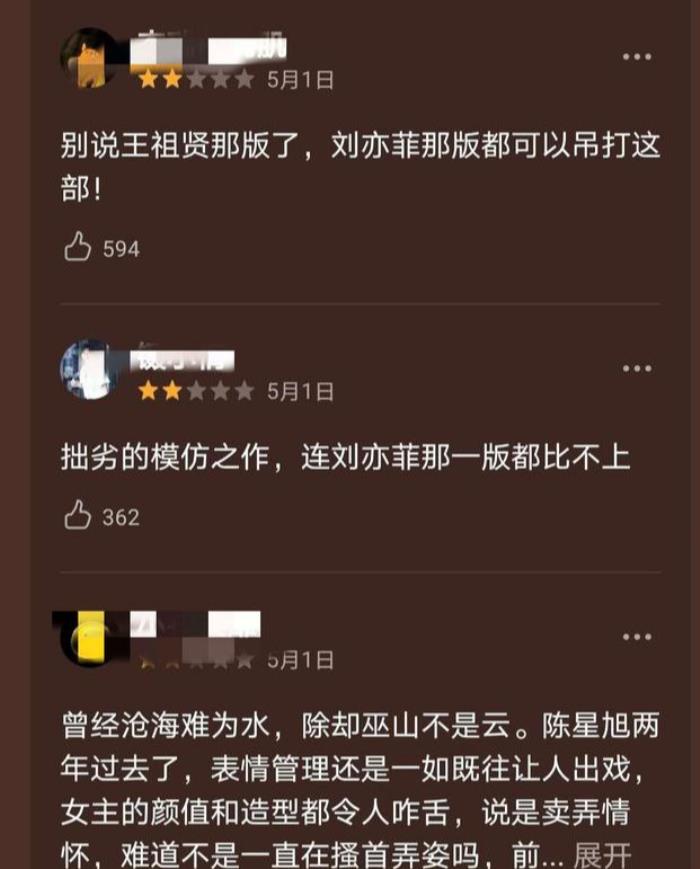Like the review mentioning 王祖贤那版
The image size is (700, 869).
pyautogui.click(x=78, y=248)
